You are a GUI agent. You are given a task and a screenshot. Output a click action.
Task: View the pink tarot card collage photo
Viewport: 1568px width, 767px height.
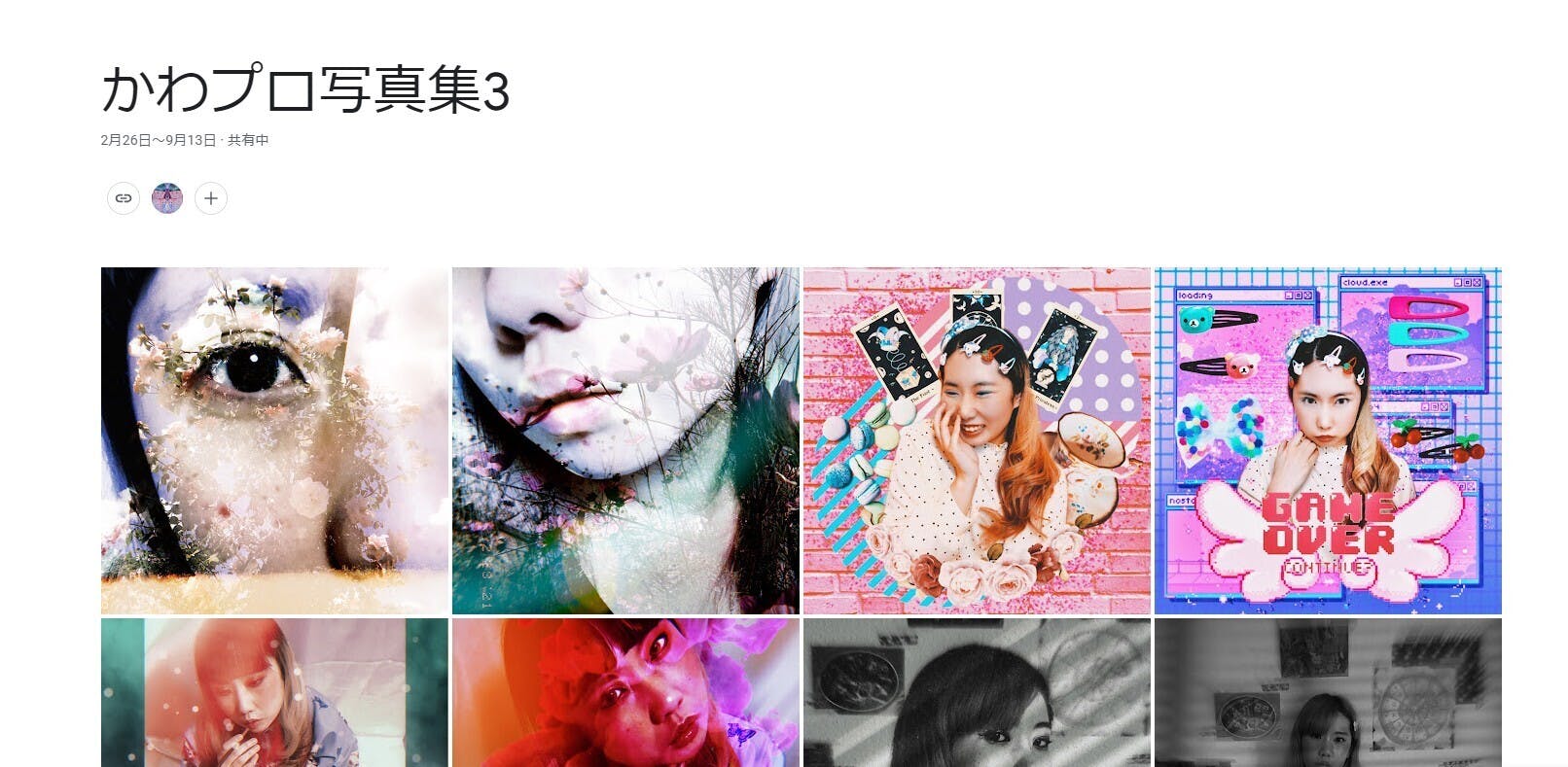coord(977,440)
